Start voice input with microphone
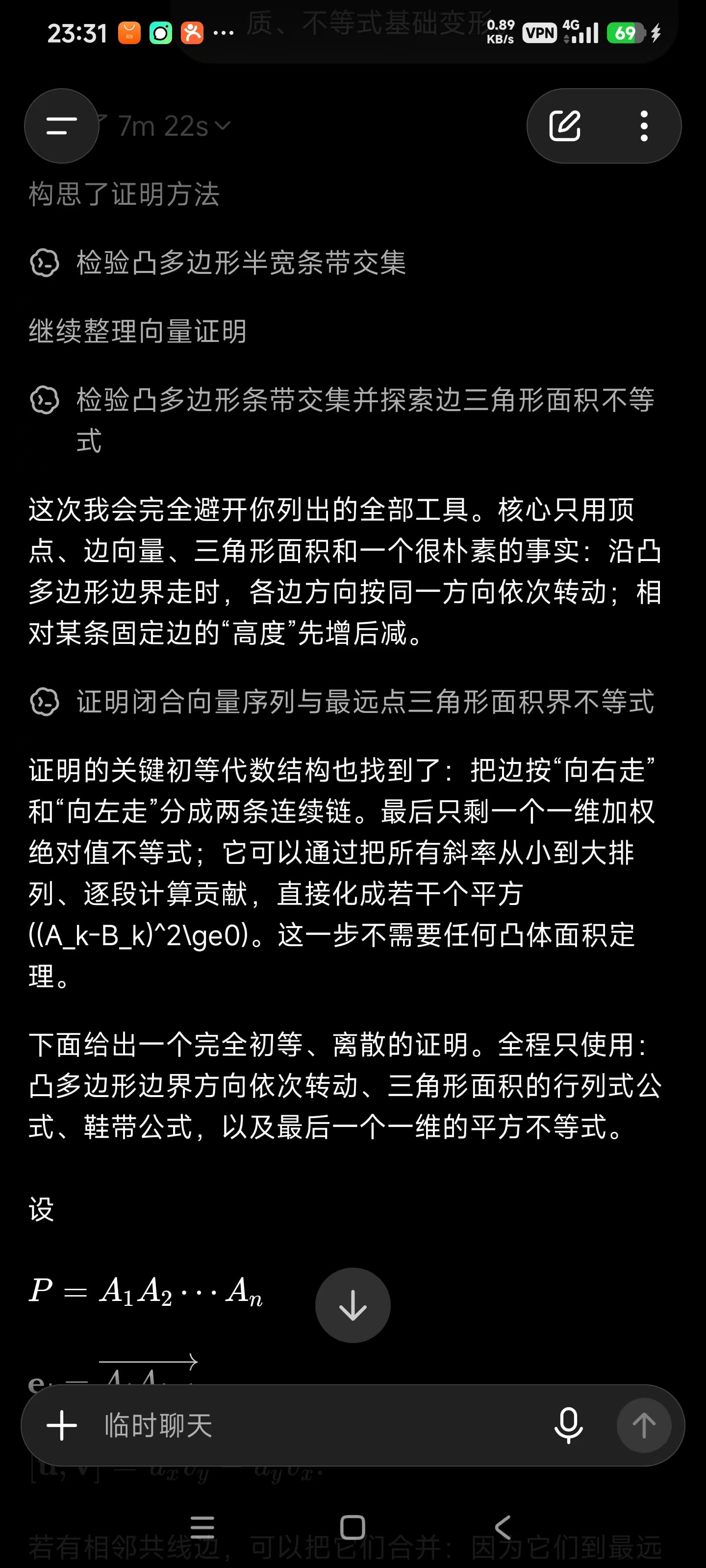 (x=568, y=1425)
